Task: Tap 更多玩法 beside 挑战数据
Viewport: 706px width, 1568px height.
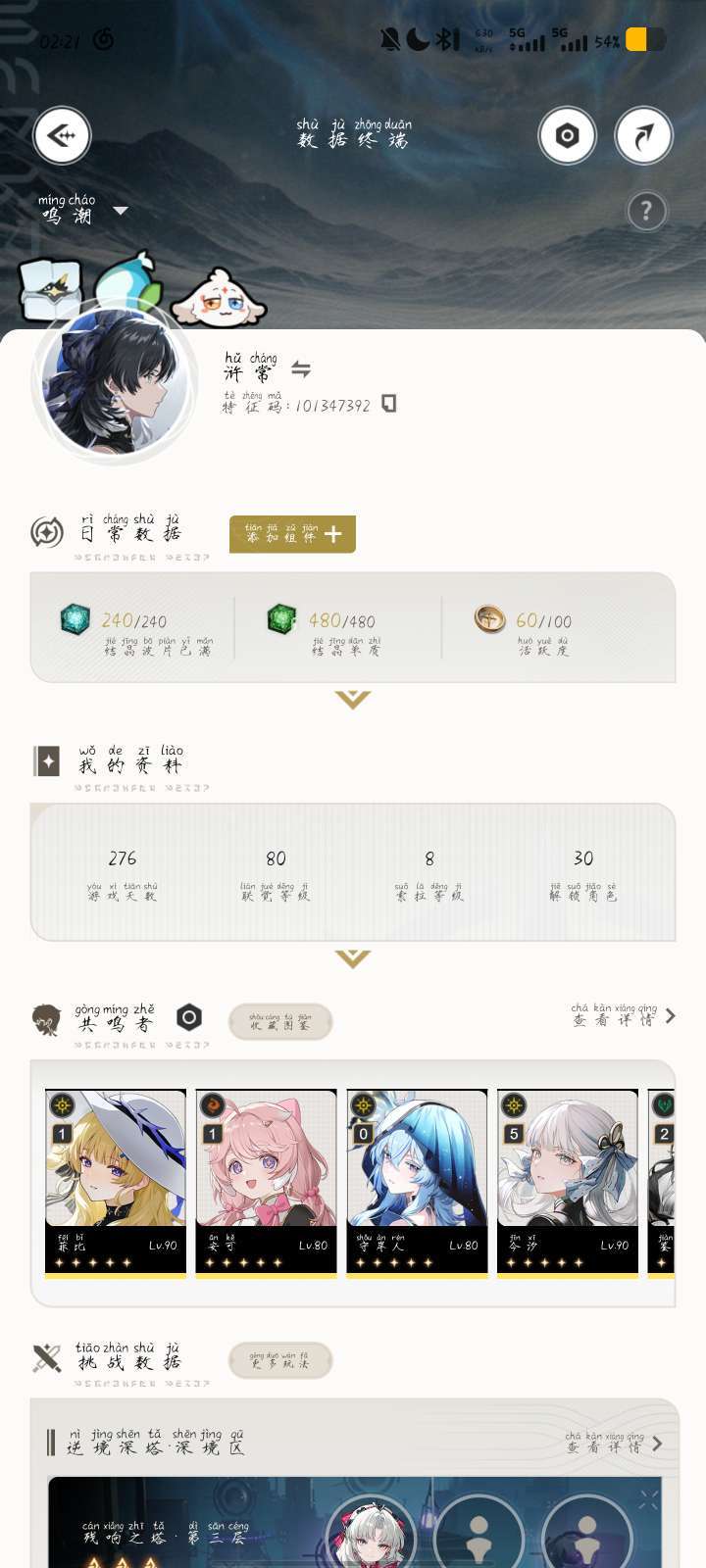Action: point(280,1360)
